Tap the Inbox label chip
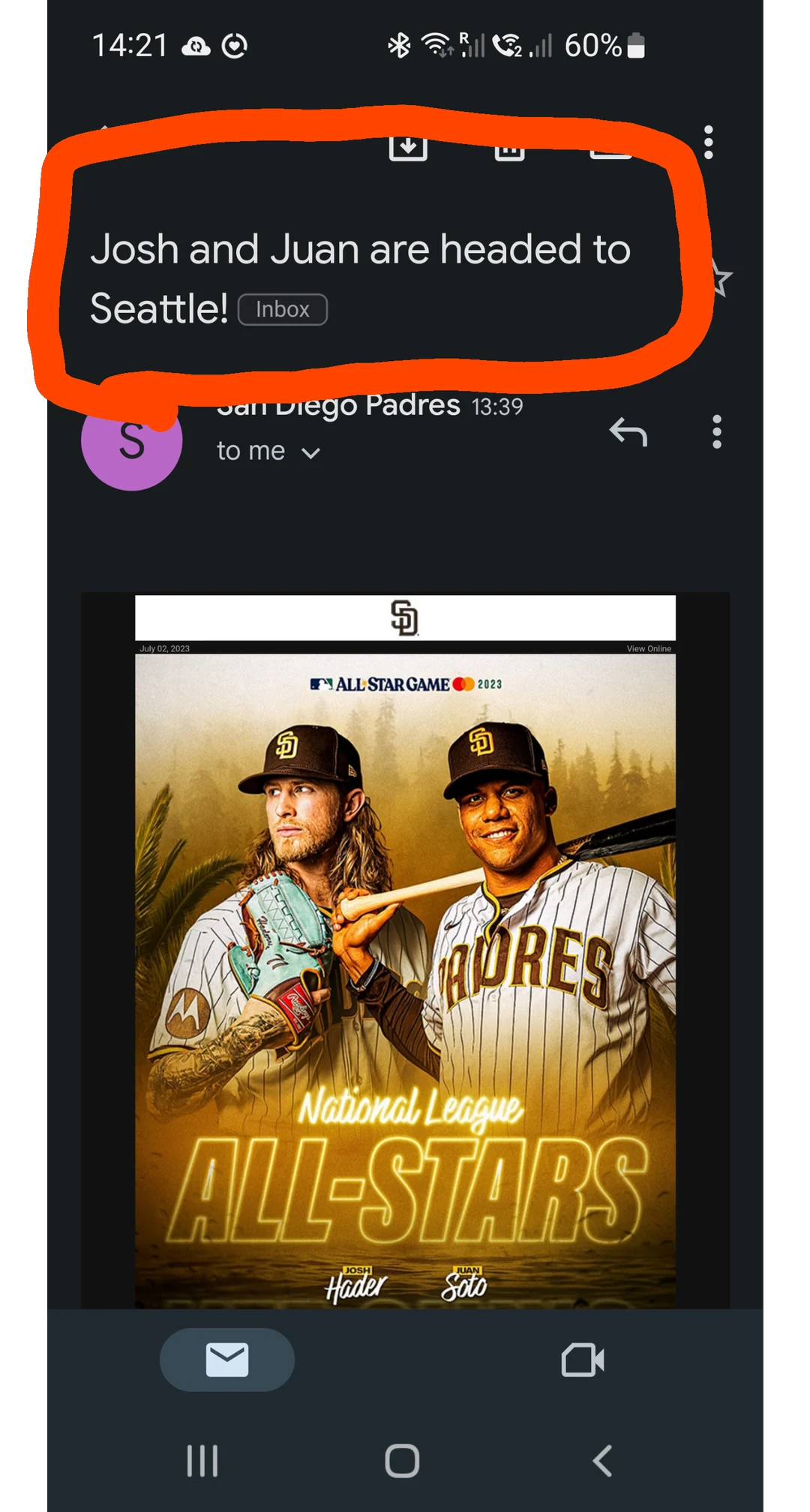The height and width of the screenshot is (1512, 810). pyautogui.click(x=283, y=308)
